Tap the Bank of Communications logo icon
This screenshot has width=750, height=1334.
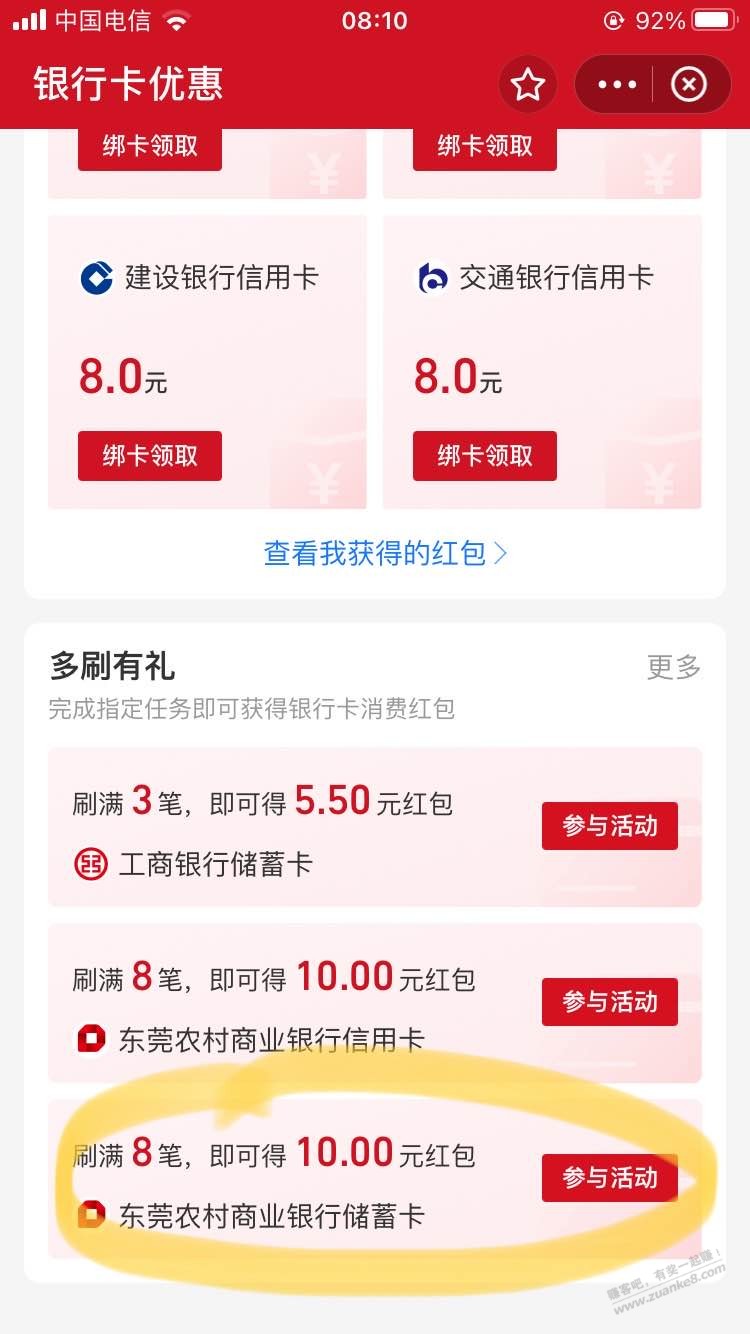coord(432,279)
